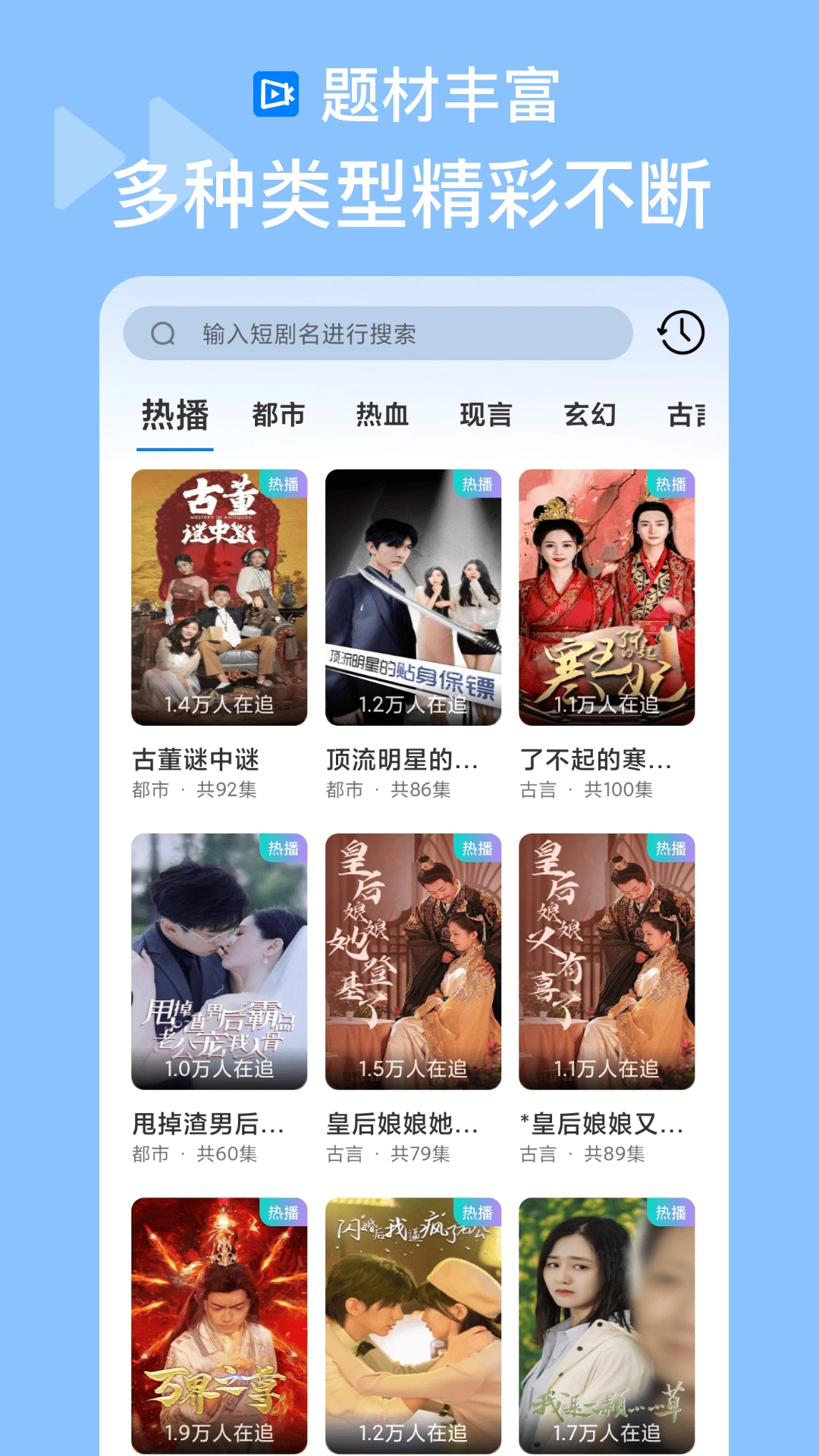
Task: Open the 现言 category tab
Action: point(486,415)
